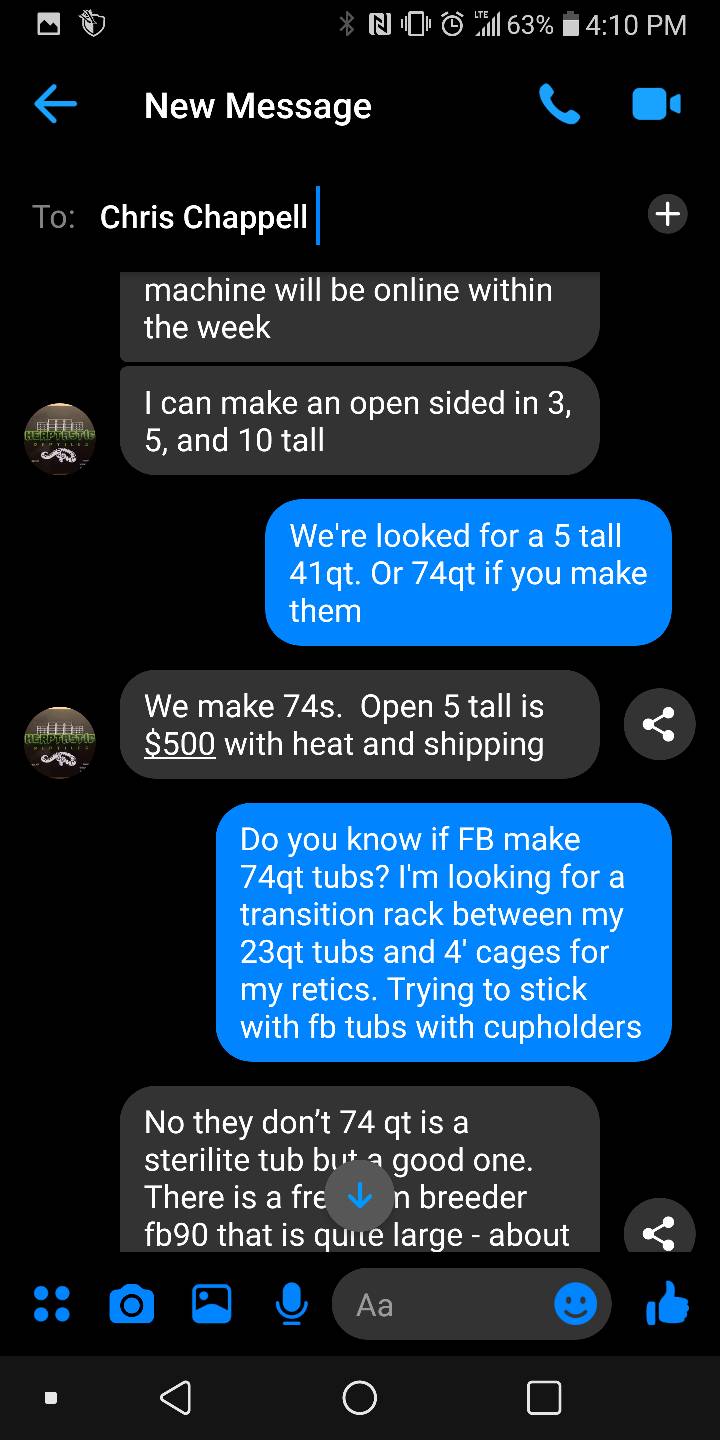The width and height of the screenshot is (720, 1440).
Task: Open the recent apps view
Action: tap(544, 1397)
